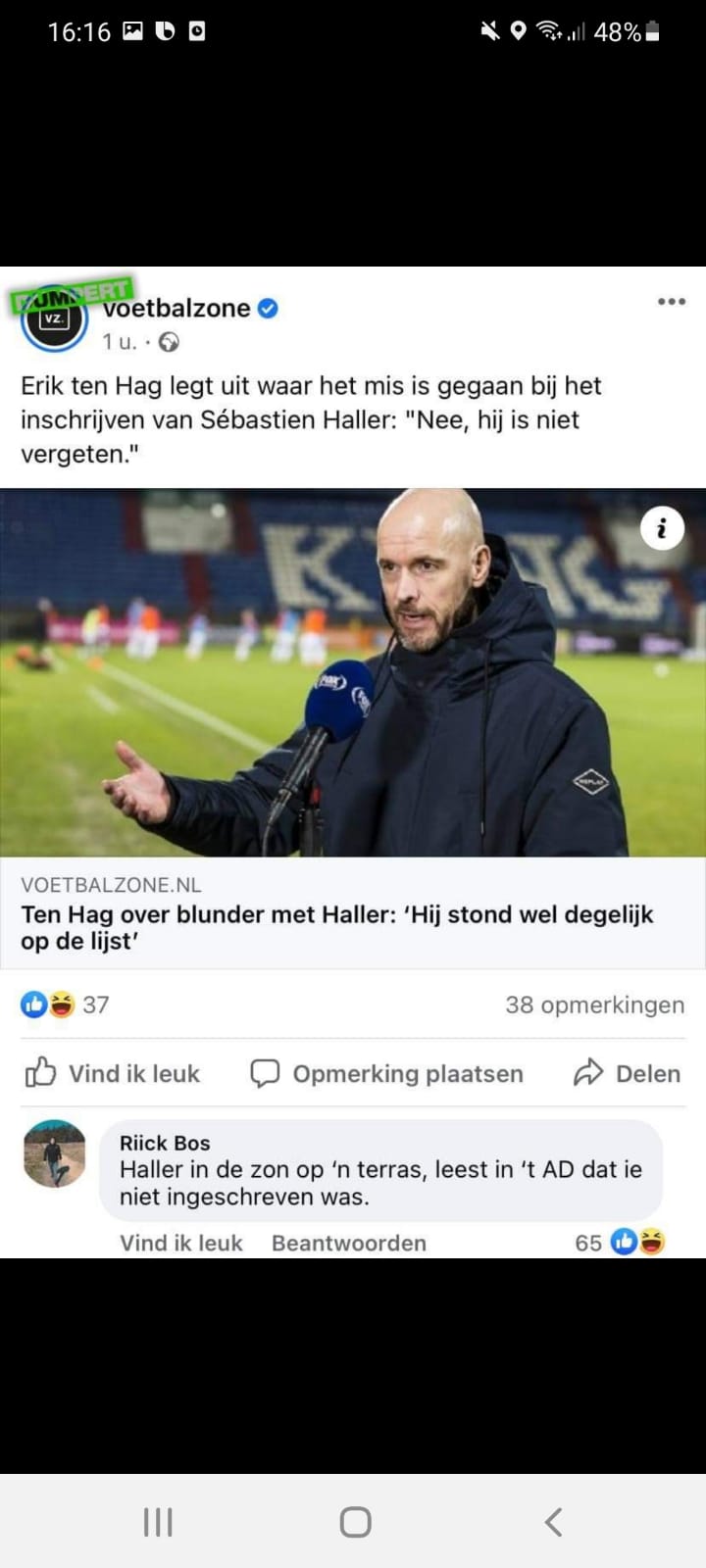The width and height of the screenshot is (706, 1568).
Task: Return to the home screen
Action: coord(355,1521)
